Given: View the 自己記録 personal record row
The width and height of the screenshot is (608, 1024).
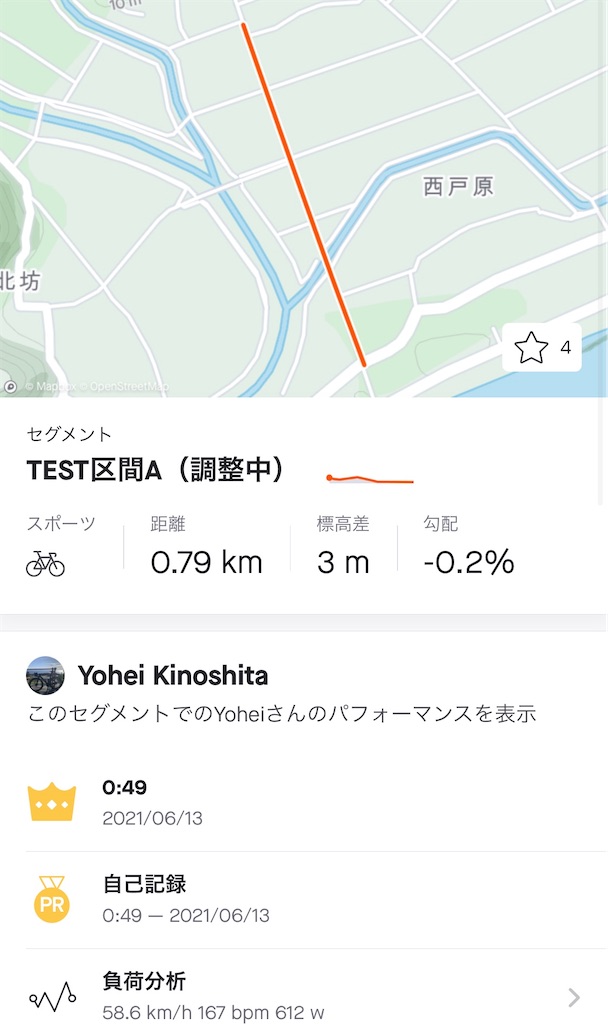Looking at the screenshot, I should (x=304, y=899).
